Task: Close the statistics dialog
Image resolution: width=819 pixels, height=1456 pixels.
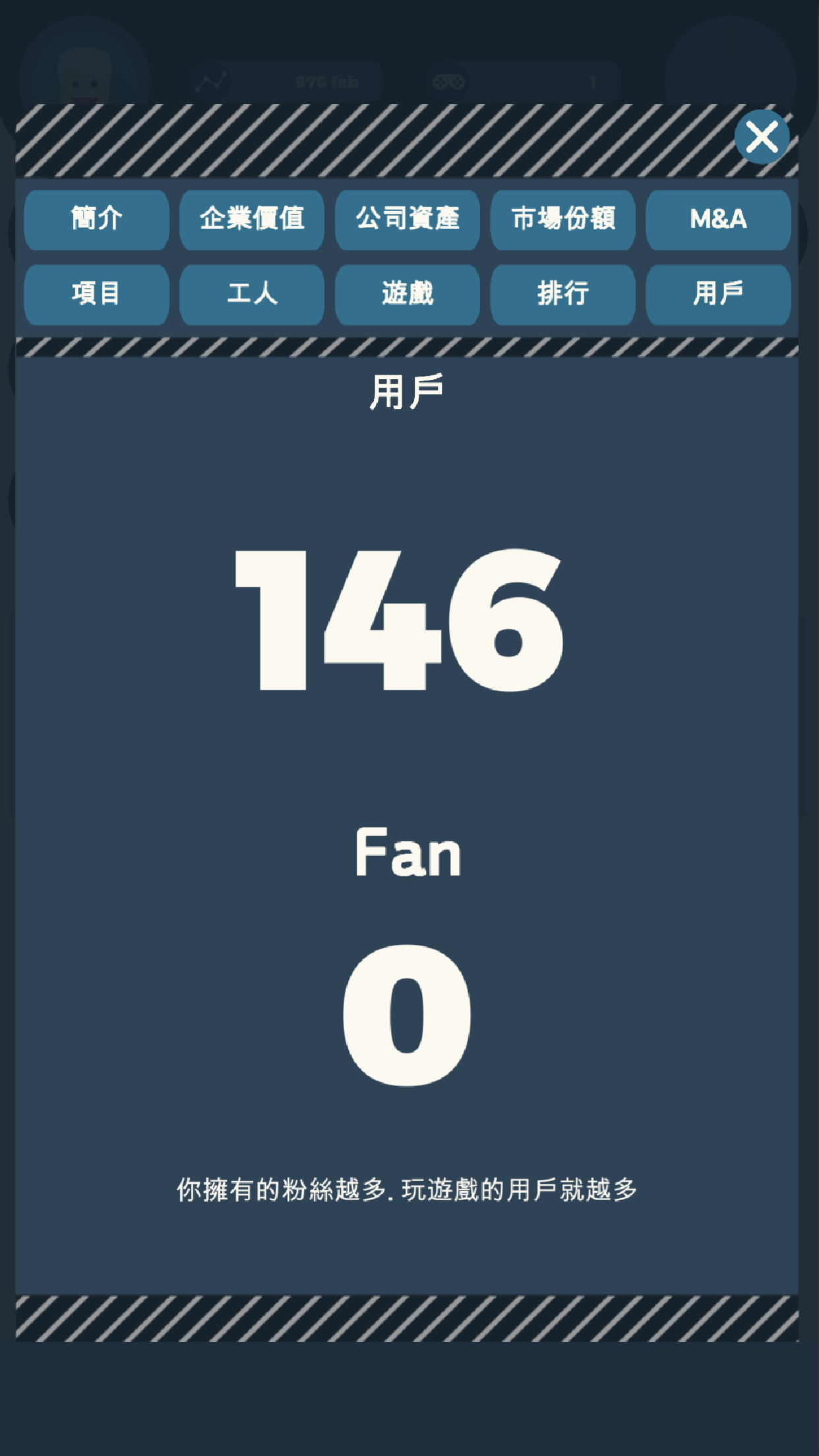Action: (762, 137)
